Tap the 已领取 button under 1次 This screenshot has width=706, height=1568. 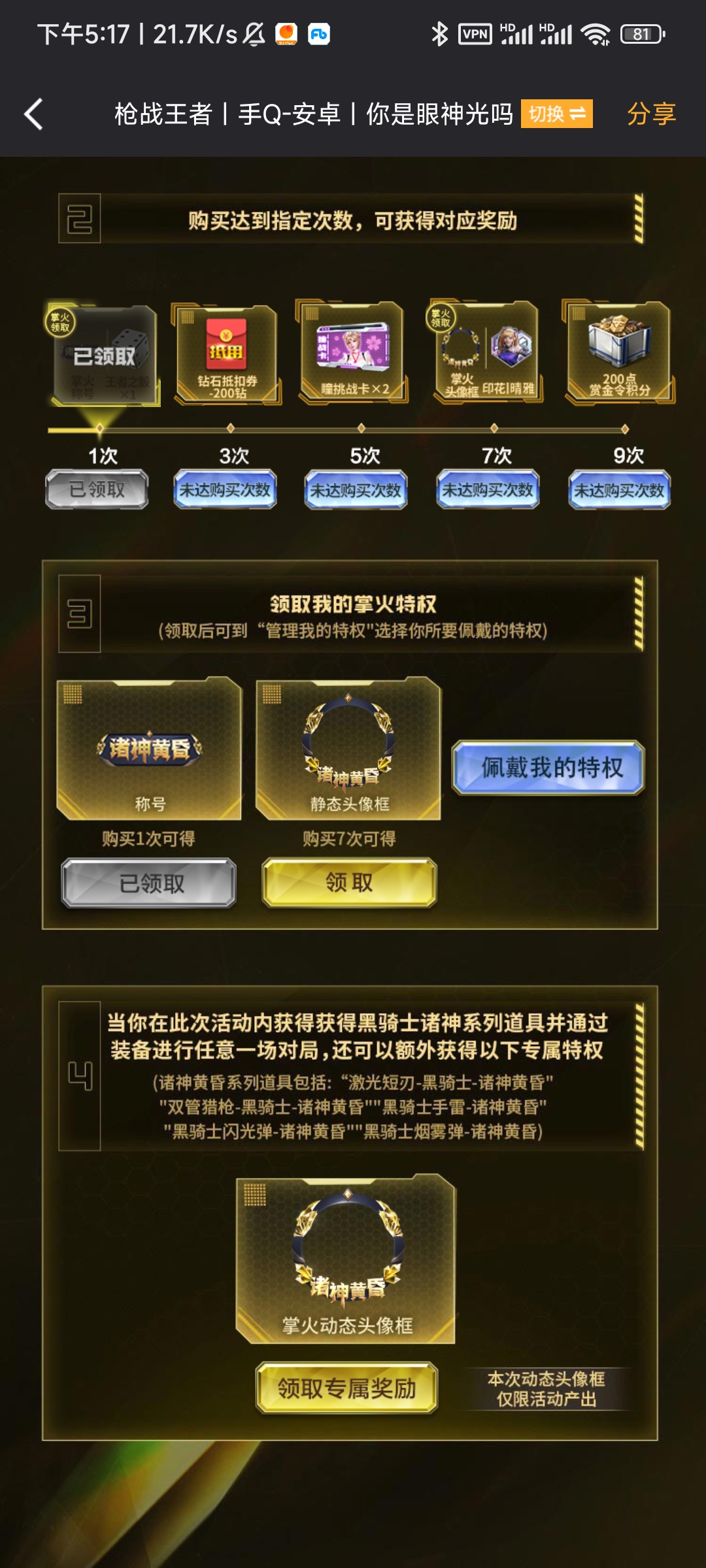pos(97,489)
